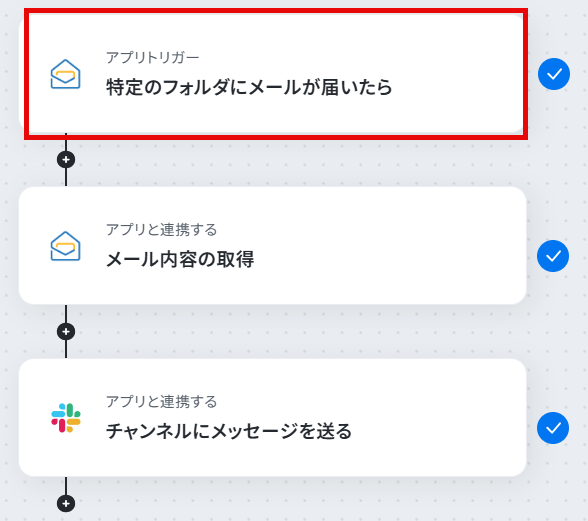Open the チャンネルにメッセージを送る Slack step

272,417
